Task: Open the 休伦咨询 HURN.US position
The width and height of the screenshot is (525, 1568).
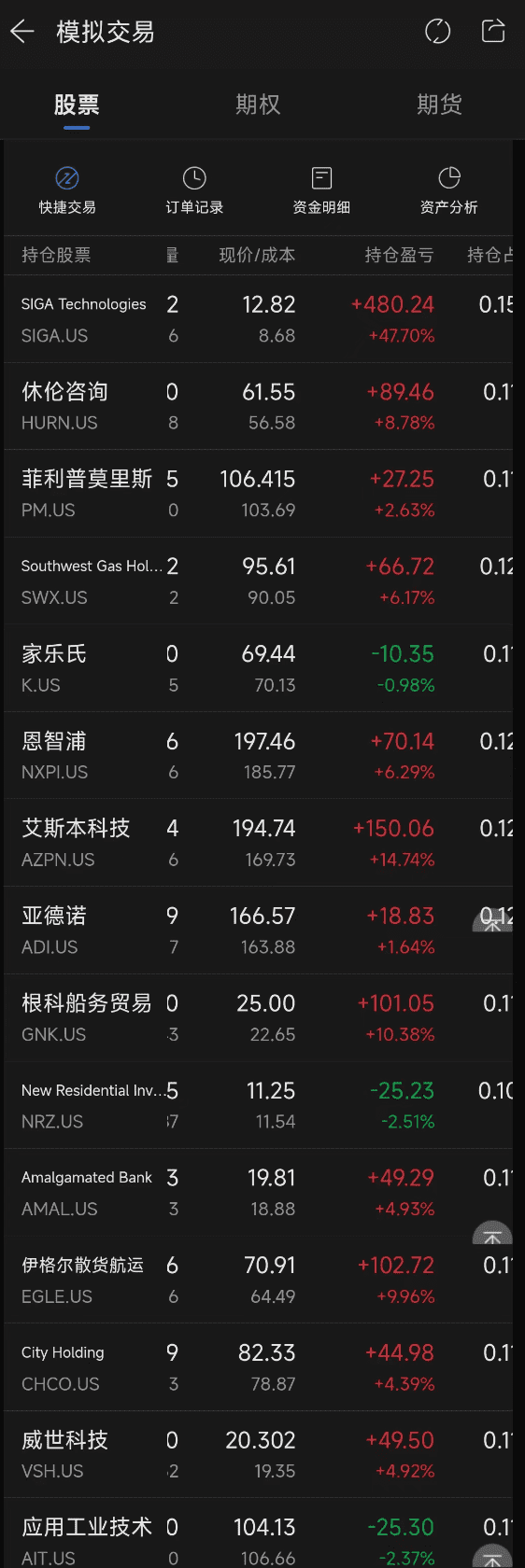Action: (259, 407)
